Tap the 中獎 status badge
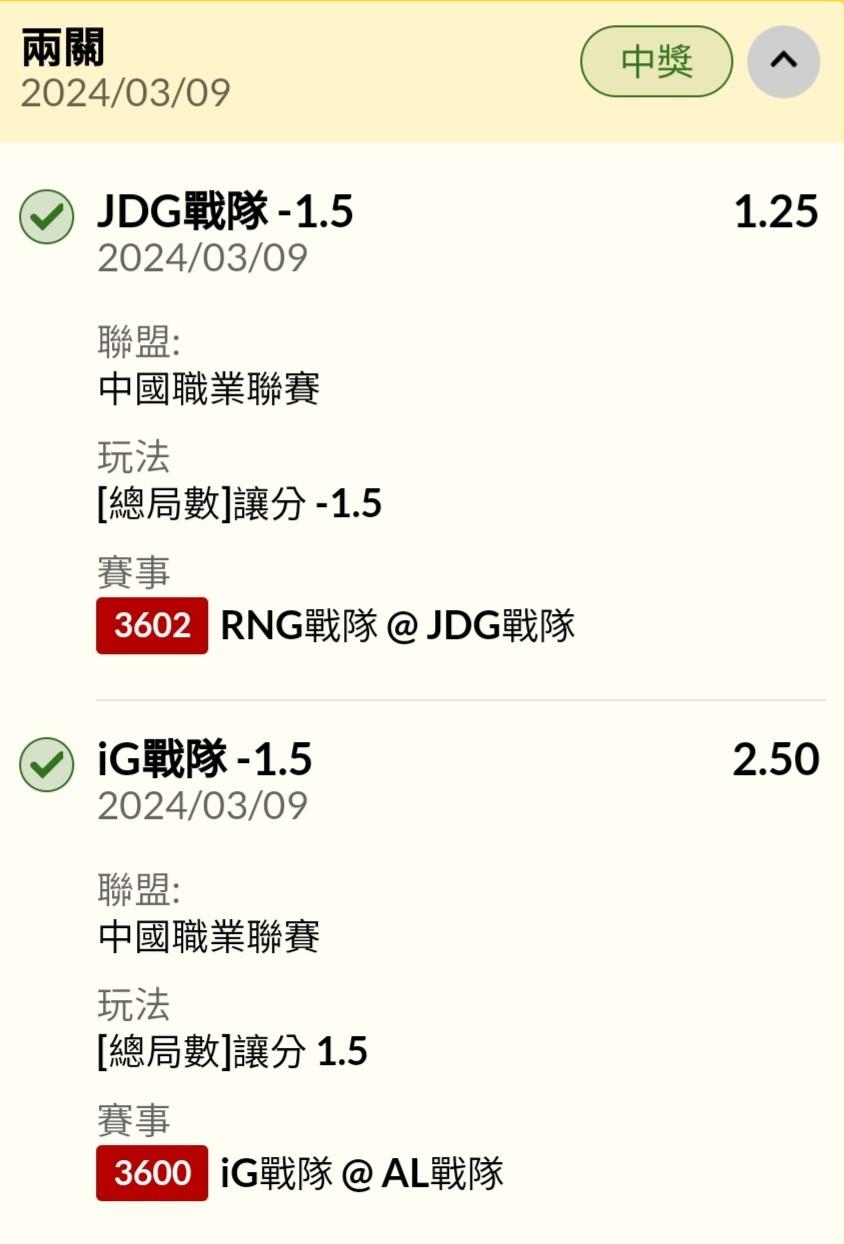Screen dimensions: 844x1244 click(x=656, y=61)
